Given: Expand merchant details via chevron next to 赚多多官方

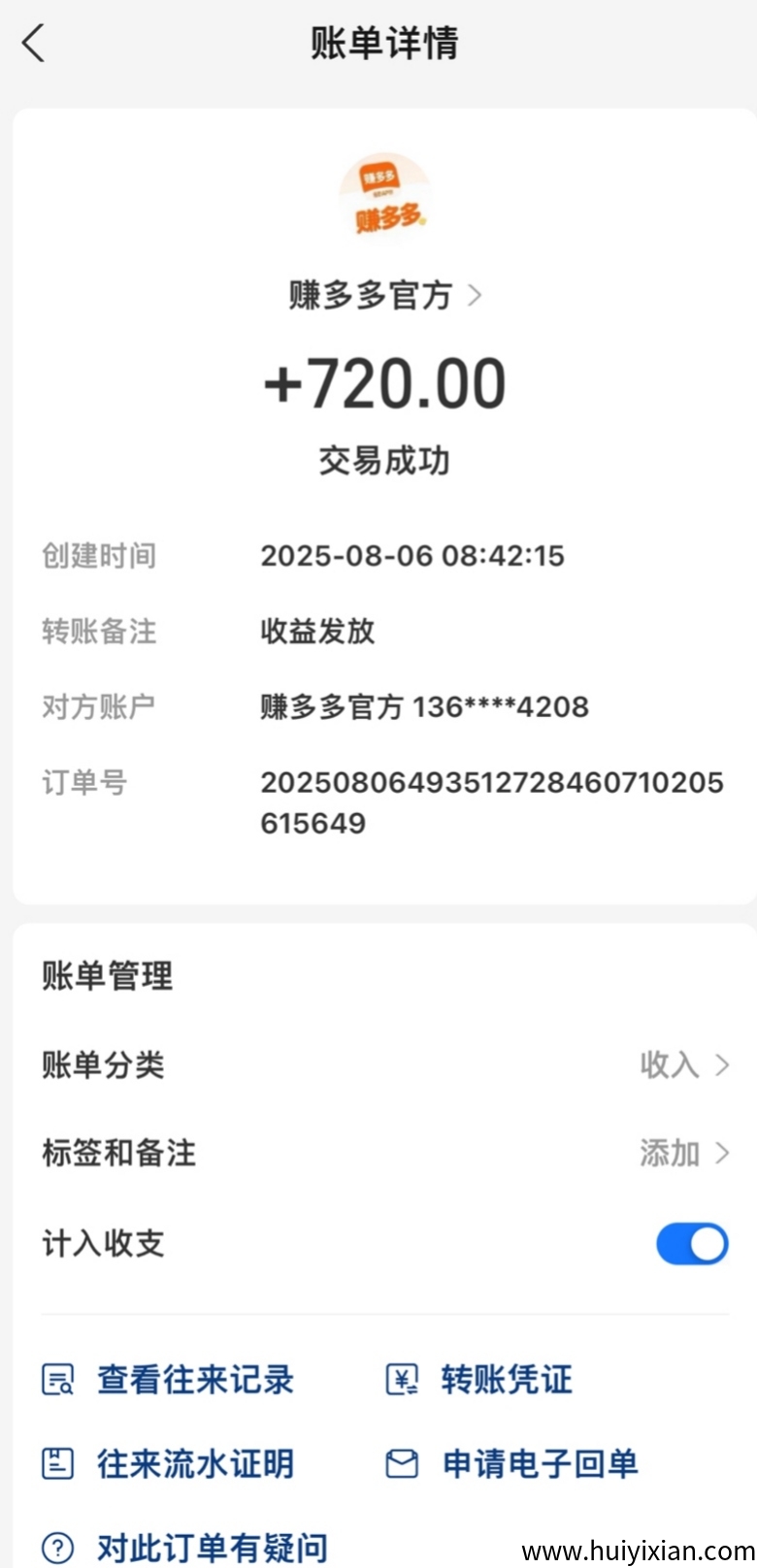Looking at the screenshot, I should click(x=475, y=297).
